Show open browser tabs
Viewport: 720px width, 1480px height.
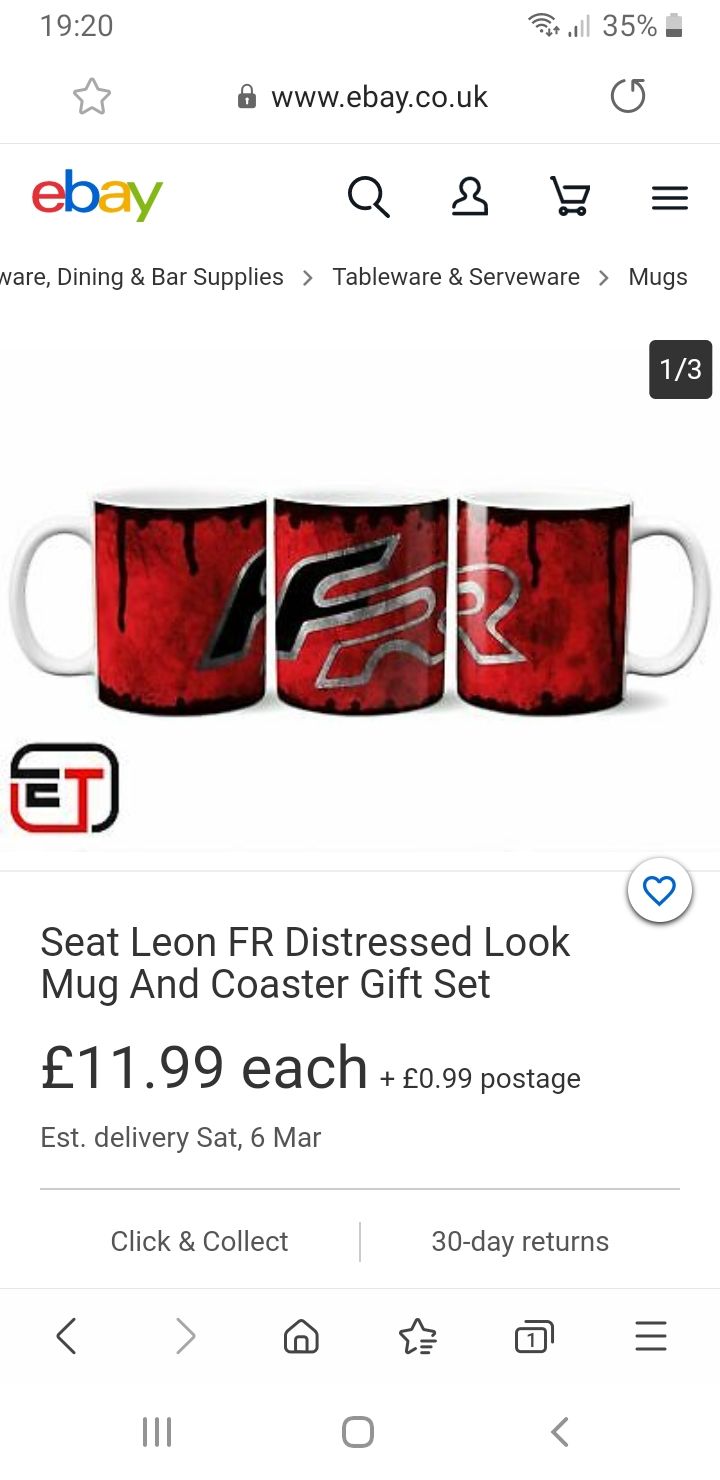pyautogui.click(x=534, y=1336)
